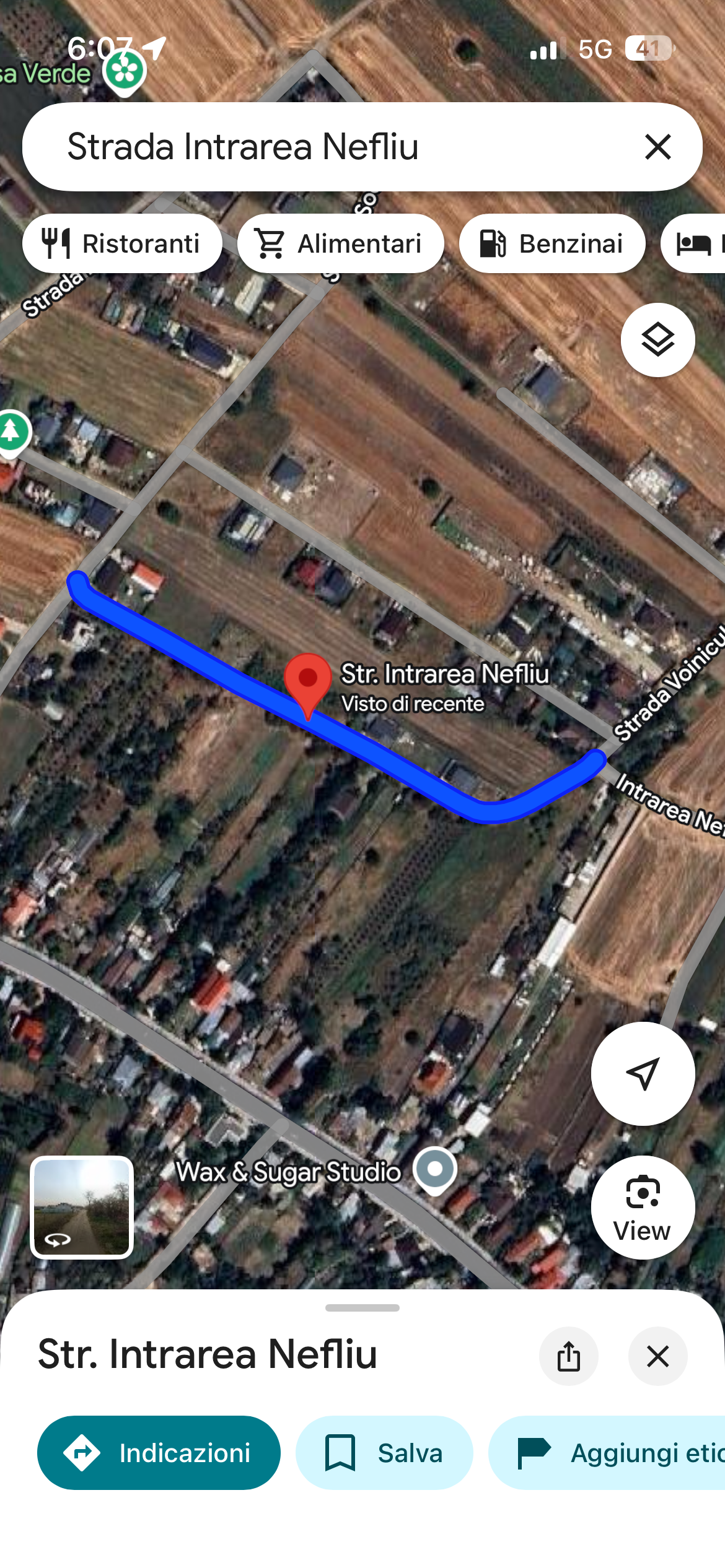
Task: Select the Benzinai chip
Action: click(551, 243)
